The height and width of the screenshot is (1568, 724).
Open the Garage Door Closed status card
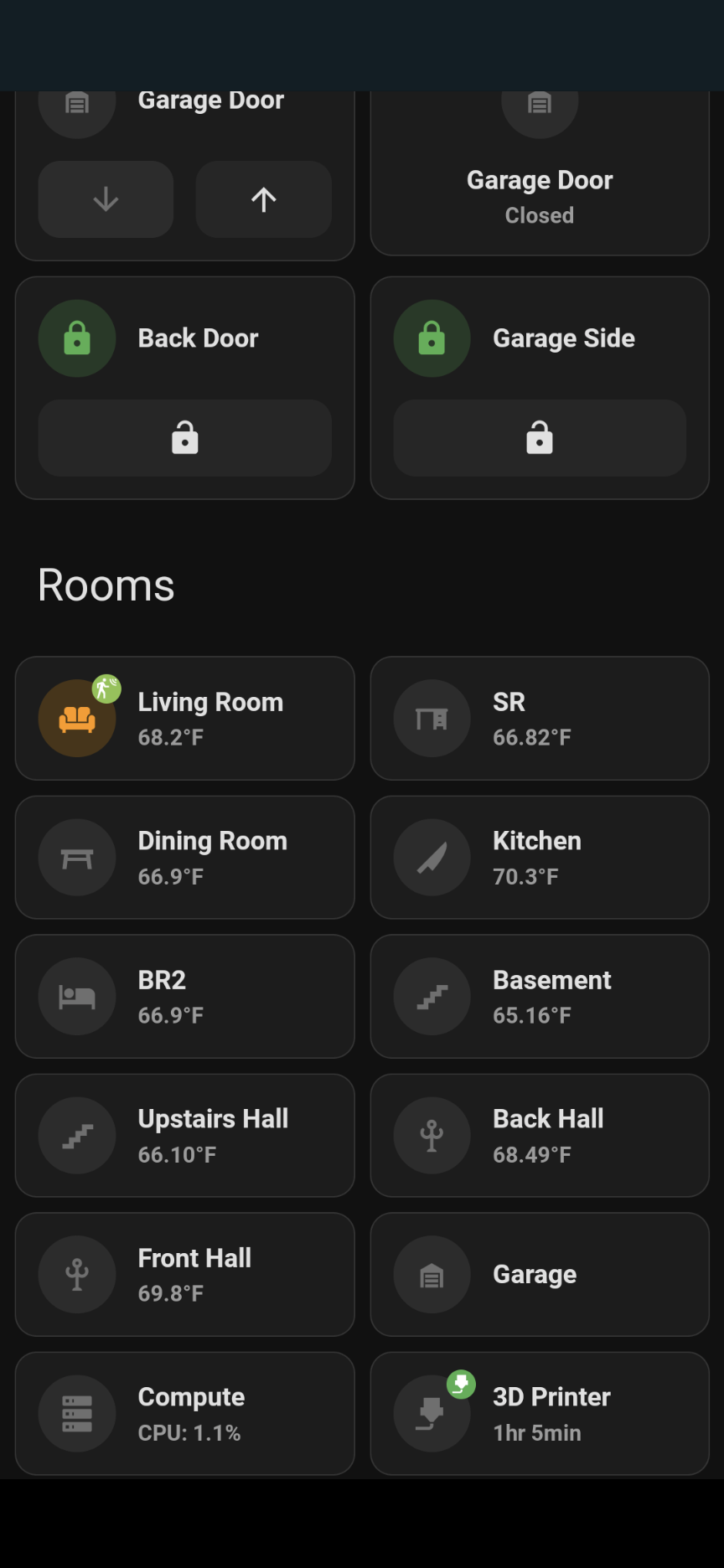540,173
